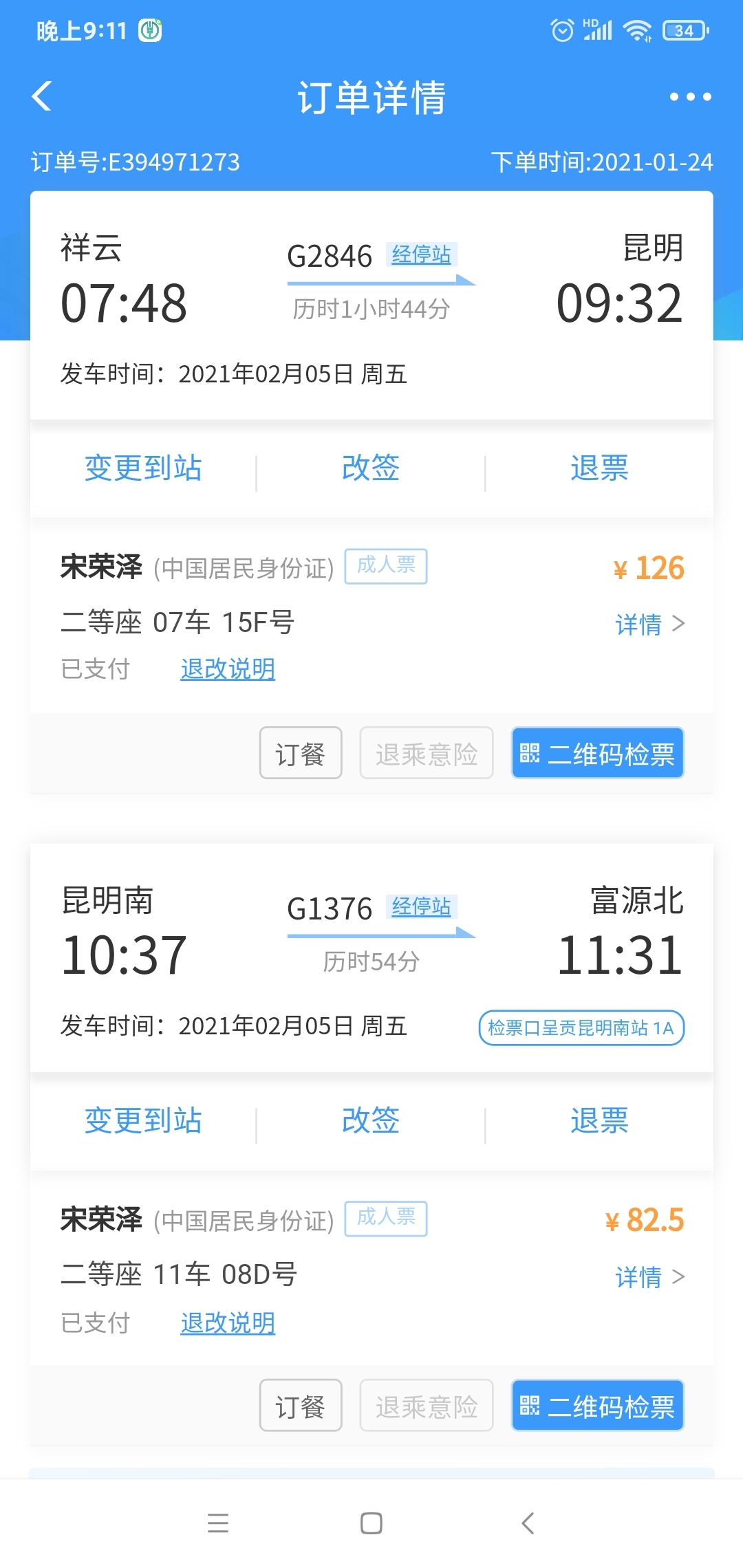The height and width of the screenshot is (1568, 743).
Task: Go back from the order details page
Action: (x=43, y=96)
